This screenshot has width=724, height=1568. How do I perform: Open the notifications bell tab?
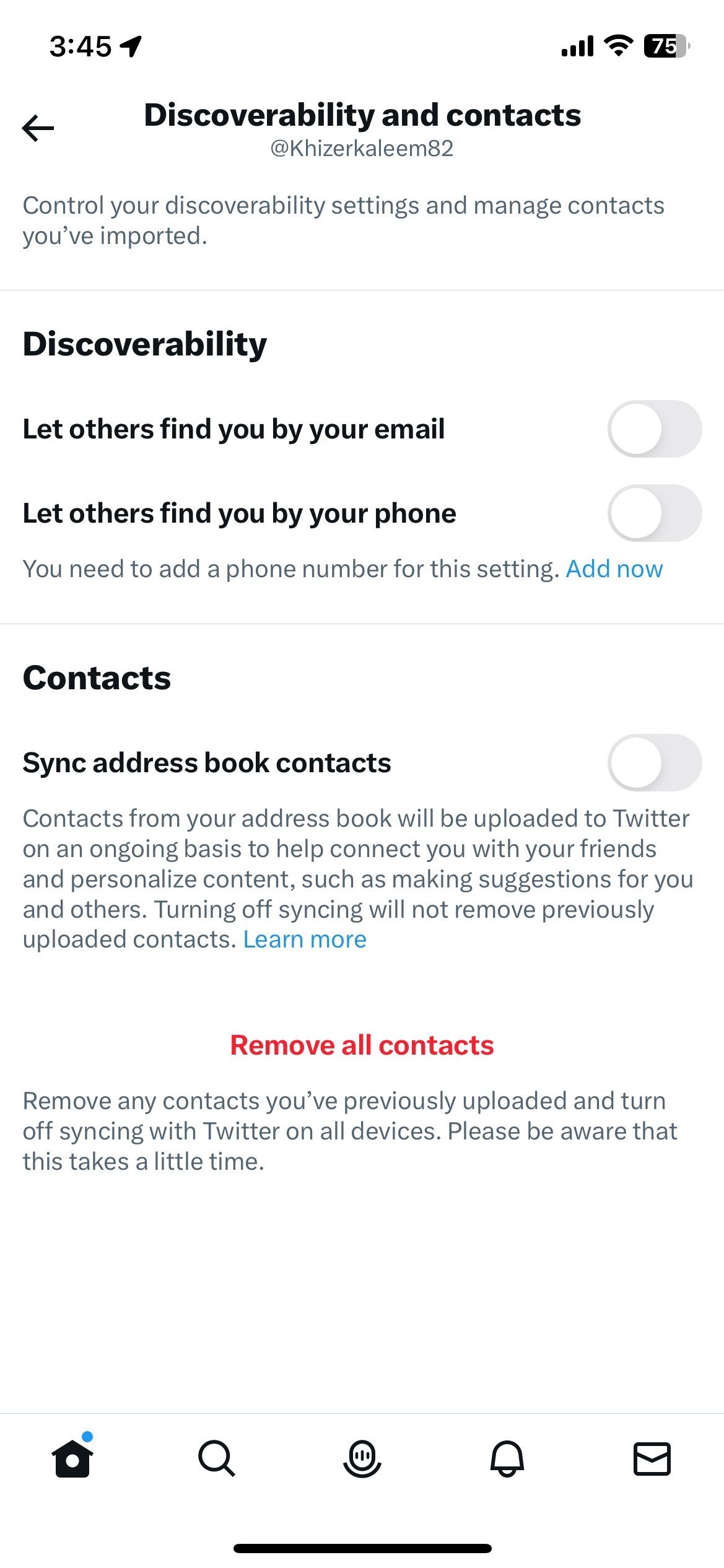(x=507, y=1459)
